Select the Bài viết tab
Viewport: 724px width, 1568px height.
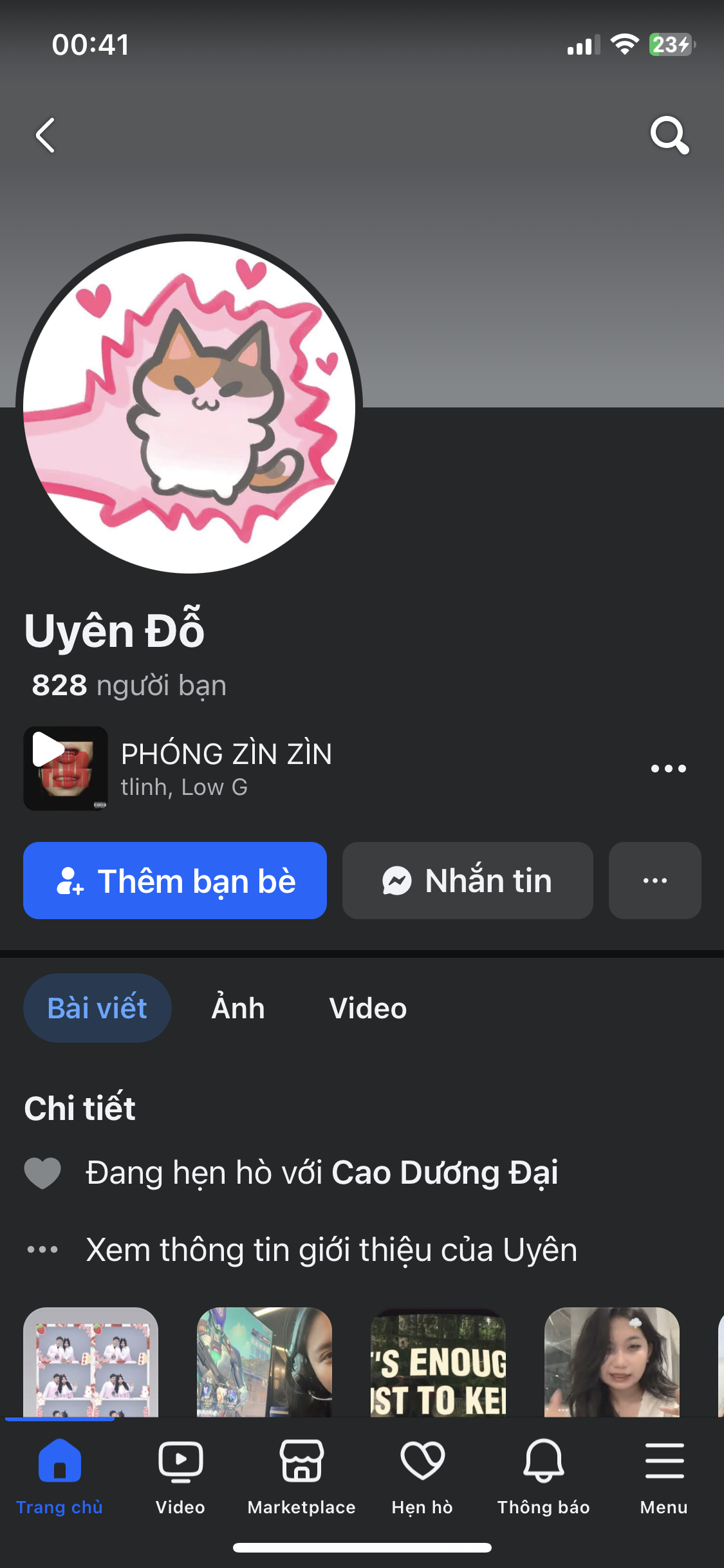coord(97,1008)
